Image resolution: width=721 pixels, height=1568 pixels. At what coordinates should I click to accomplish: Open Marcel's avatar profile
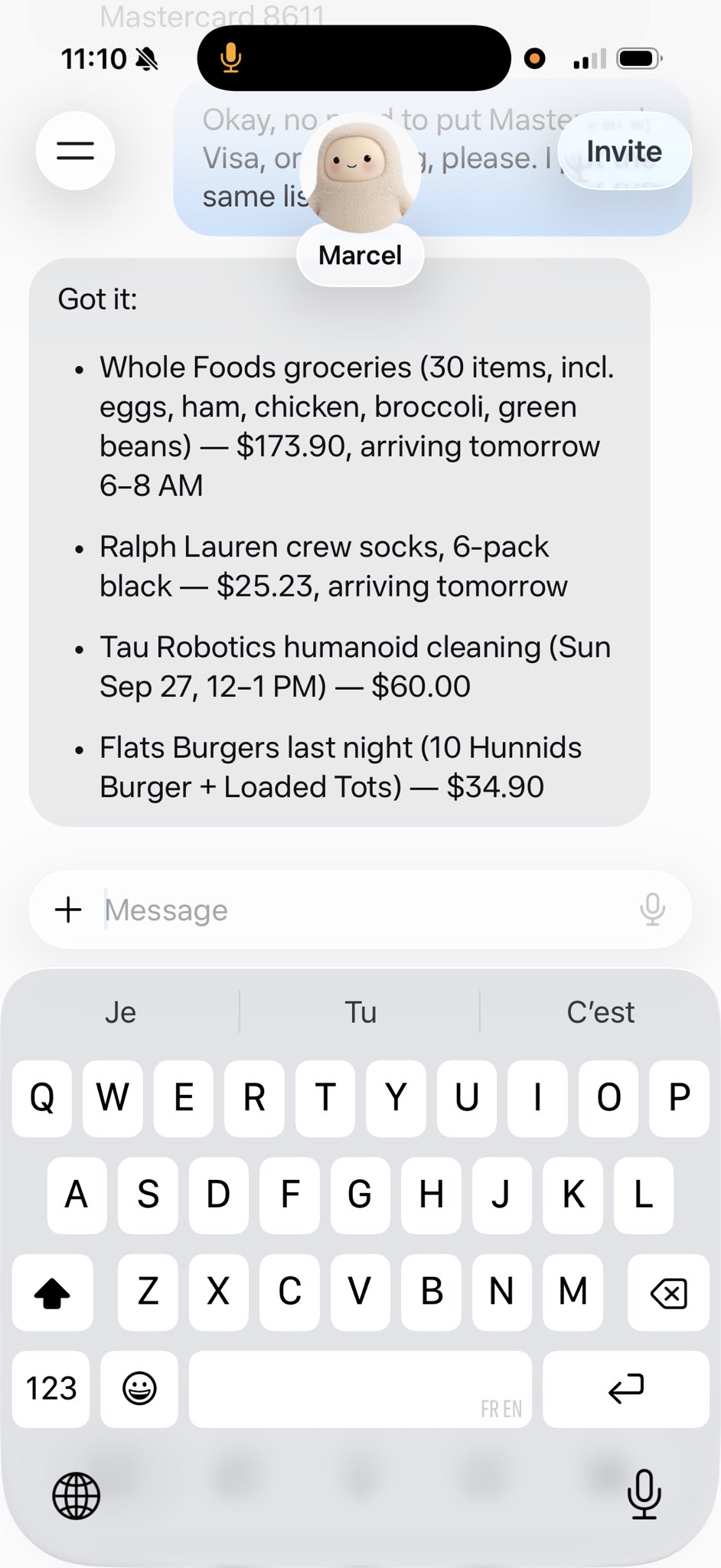click(x=360, y=176)
